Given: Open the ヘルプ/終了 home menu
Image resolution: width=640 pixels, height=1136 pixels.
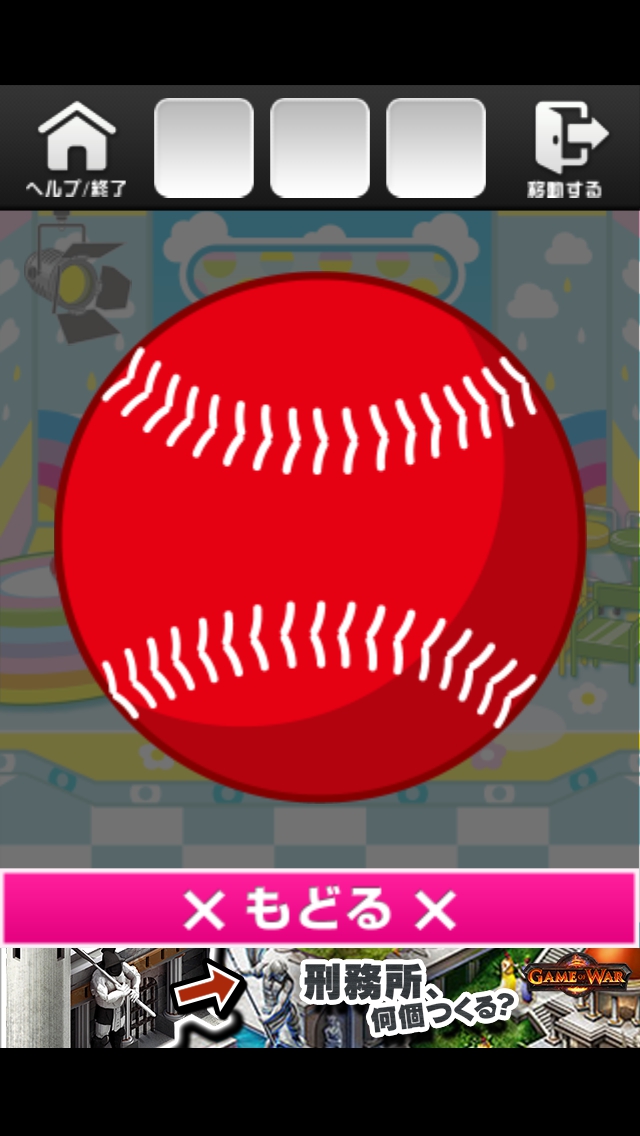Looking at the screenshot, I should [x=77, y=148].
